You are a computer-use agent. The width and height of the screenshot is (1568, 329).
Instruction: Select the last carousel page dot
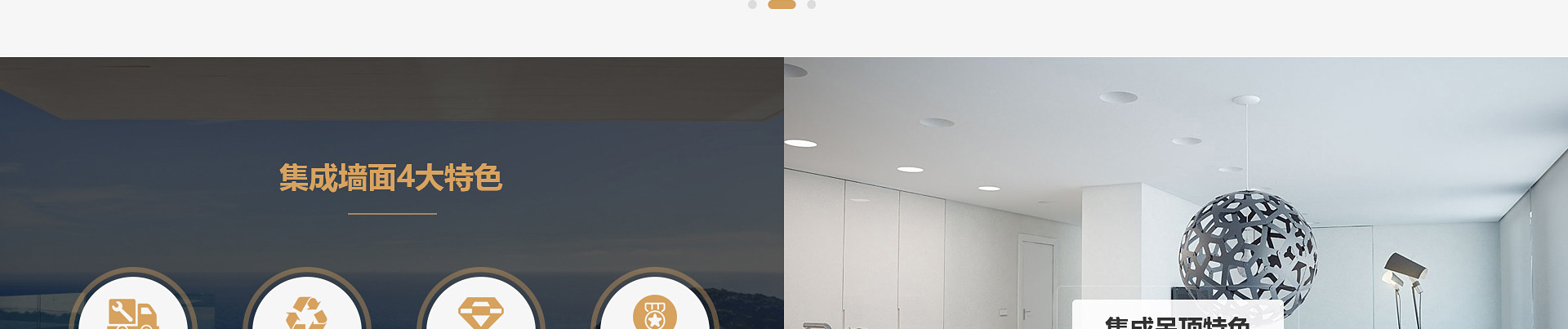point(811,4)
